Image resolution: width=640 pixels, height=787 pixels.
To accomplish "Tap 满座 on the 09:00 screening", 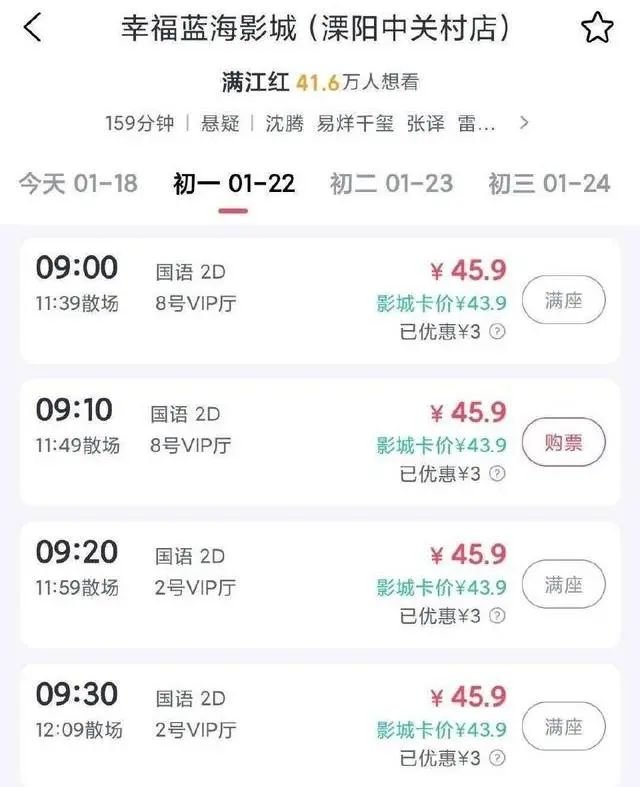I will point(564,301).
